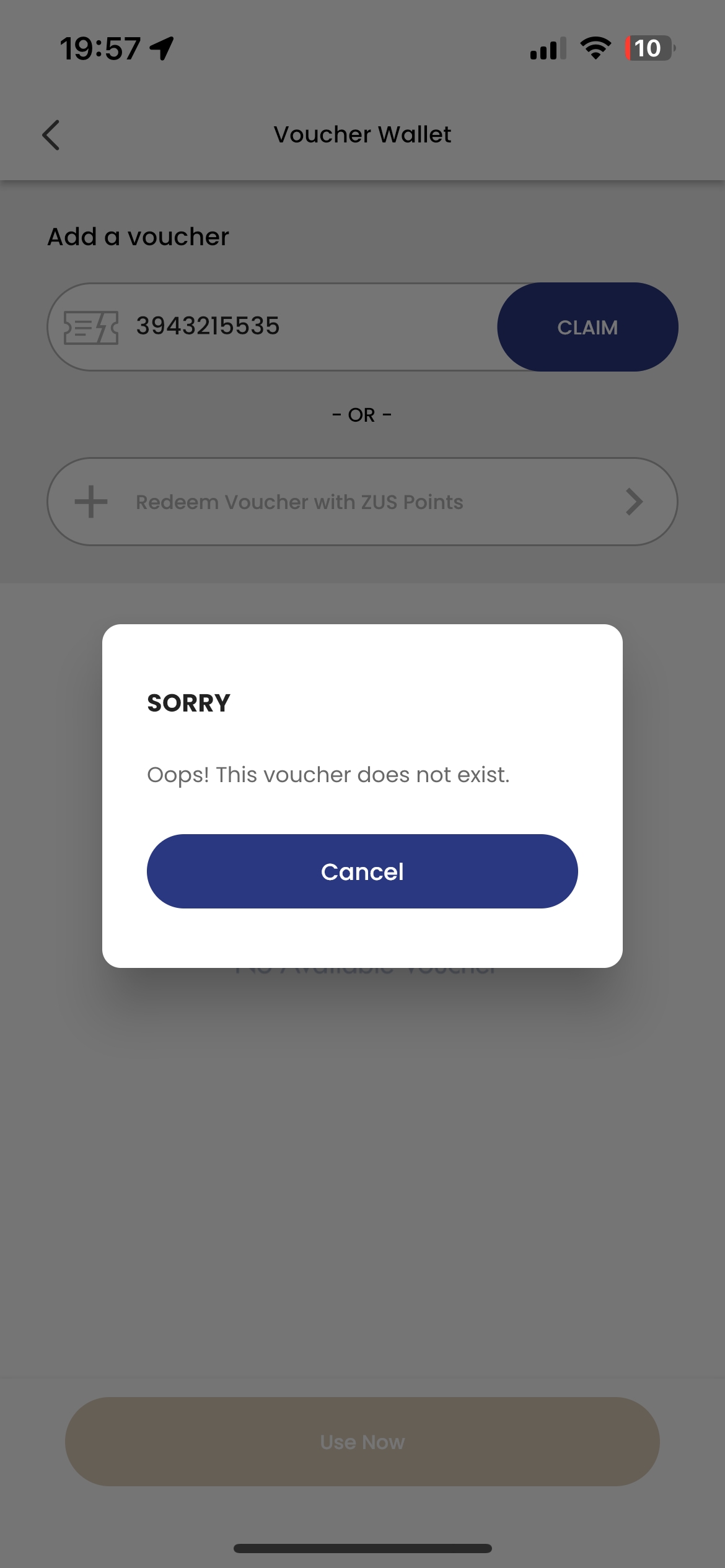Dismiss the error dialog with Cancel
725x1568 pixels.
pos(362,871)
